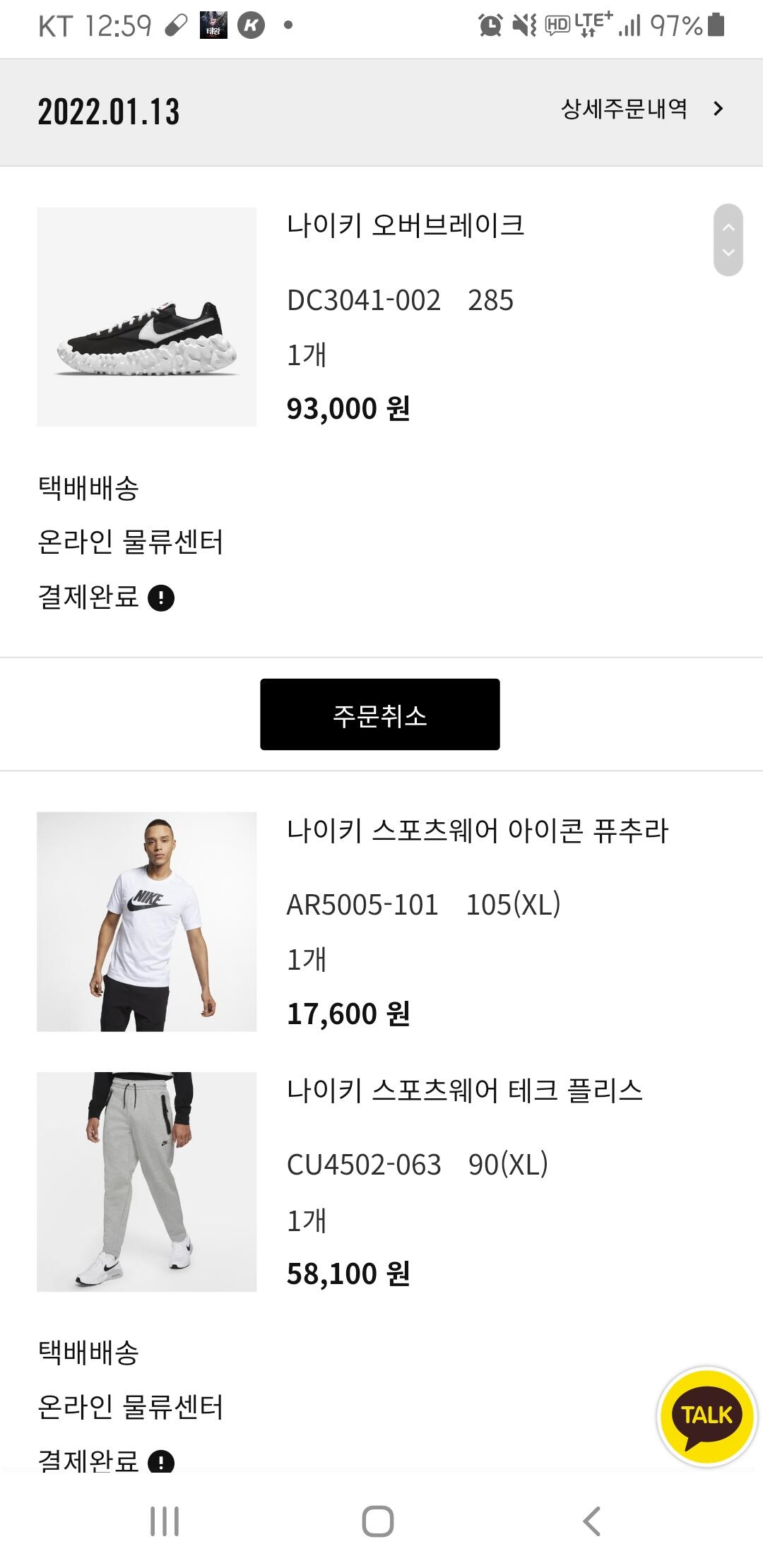Tap the page scroll handle
Image resolution: width=763 pixels, height=1568 pixels.
click(728, 240)
